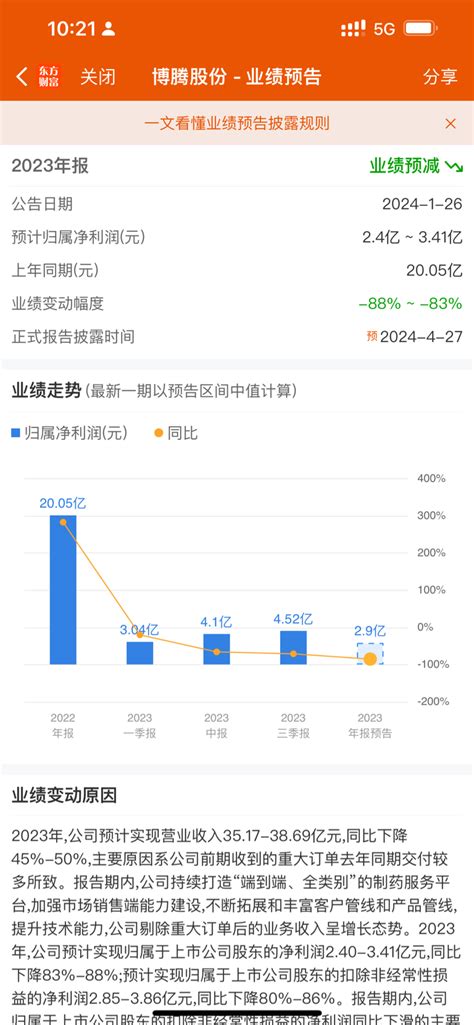474x1025 pixels.
Task: Dismiss the disclosure rules banner
Action: click(450, 123)
